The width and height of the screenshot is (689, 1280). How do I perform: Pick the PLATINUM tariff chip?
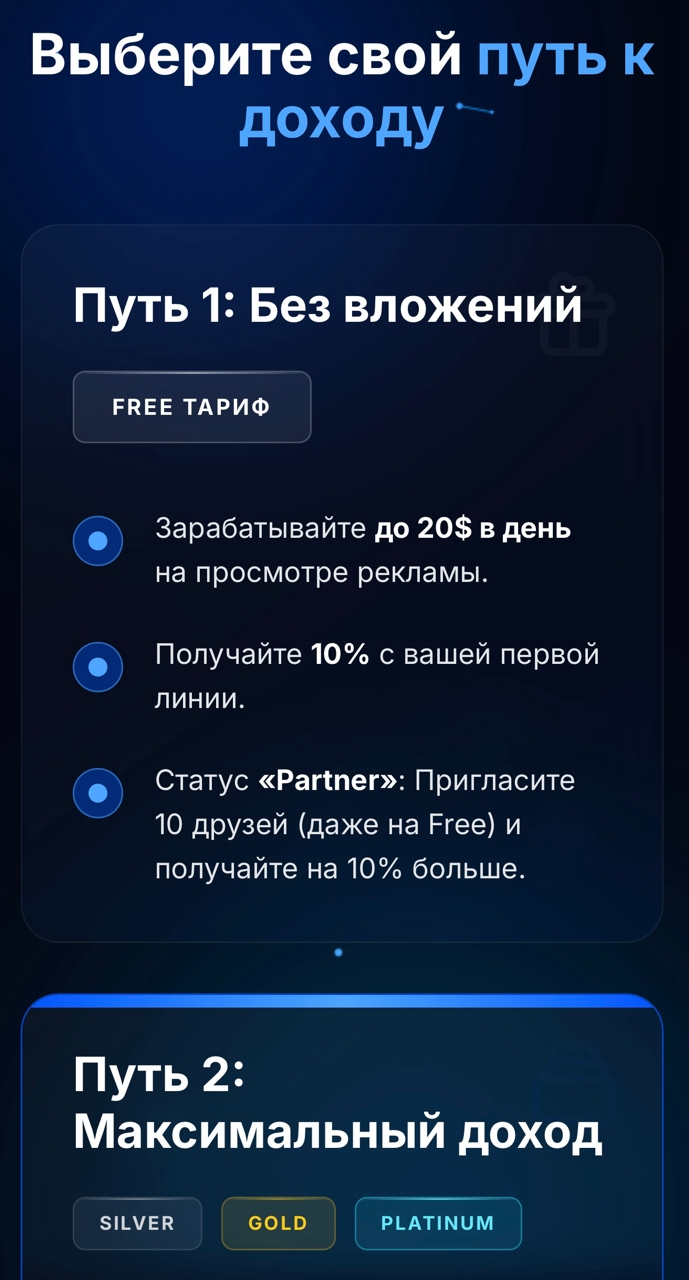point(437,1223)
